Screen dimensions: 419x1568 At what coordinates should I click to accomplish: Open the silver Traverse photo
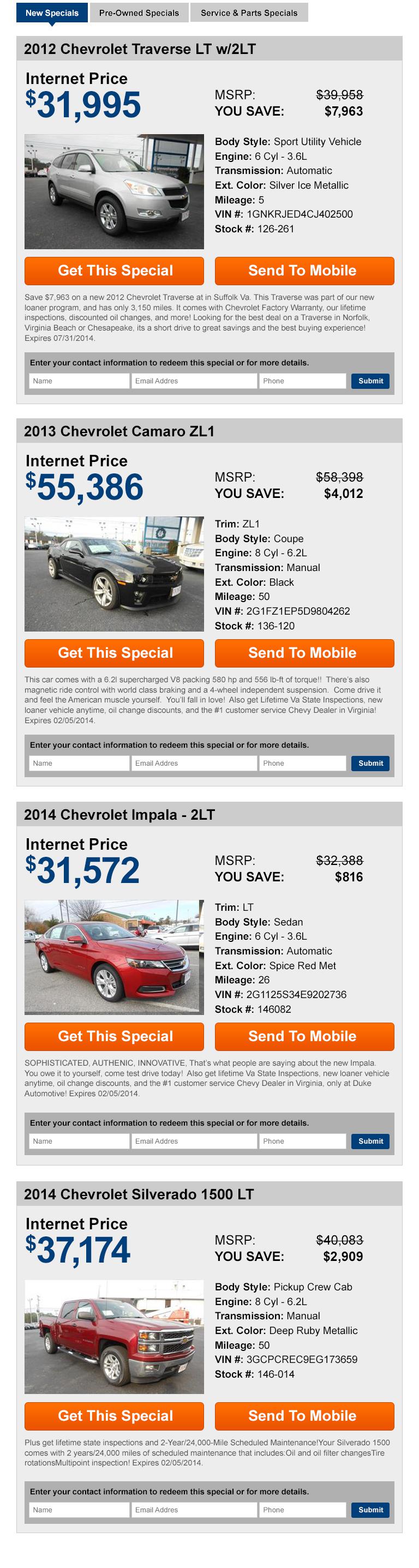click(114, 192)
